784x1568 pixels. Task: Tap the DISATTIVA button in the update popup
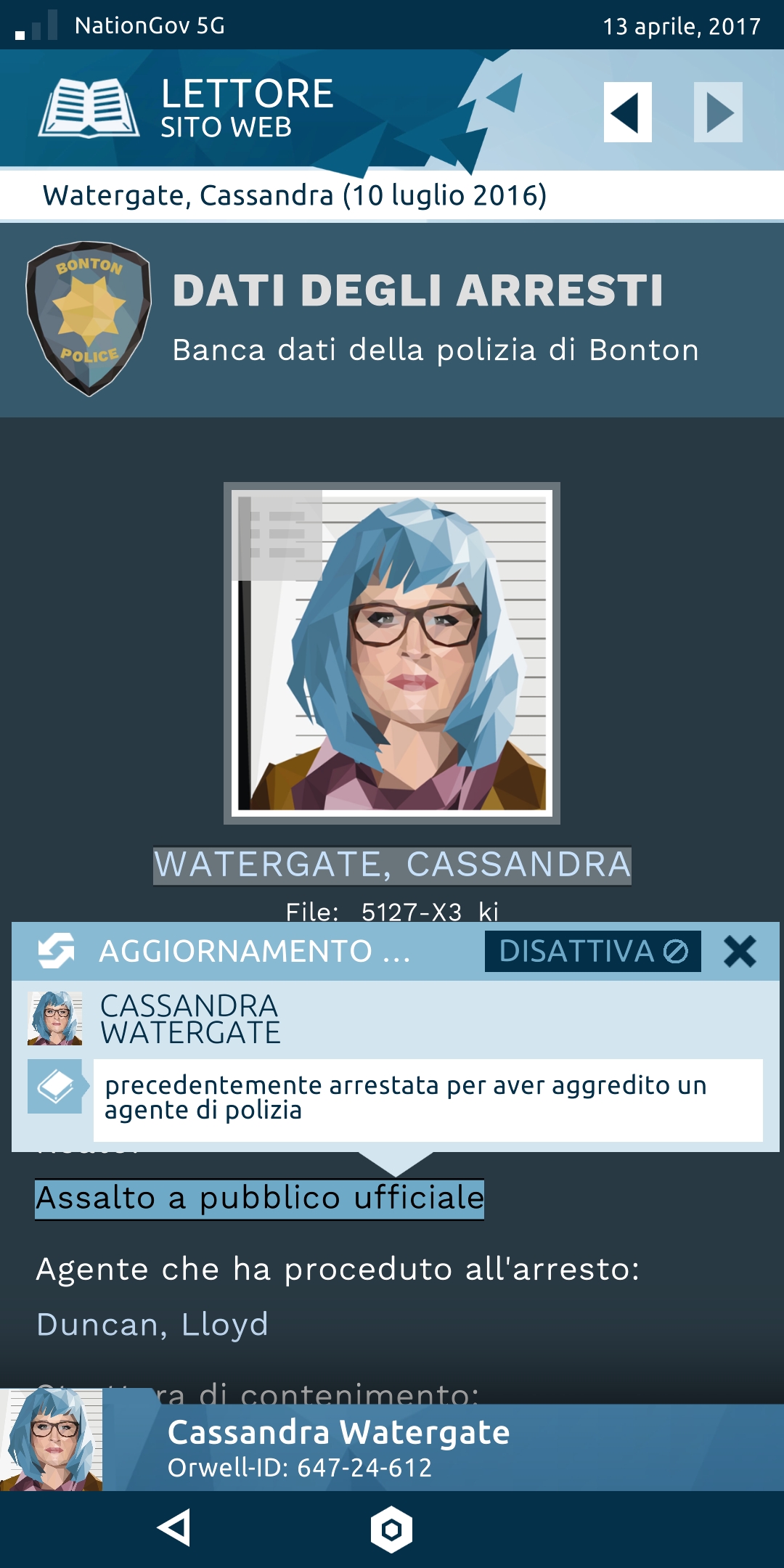593,951
